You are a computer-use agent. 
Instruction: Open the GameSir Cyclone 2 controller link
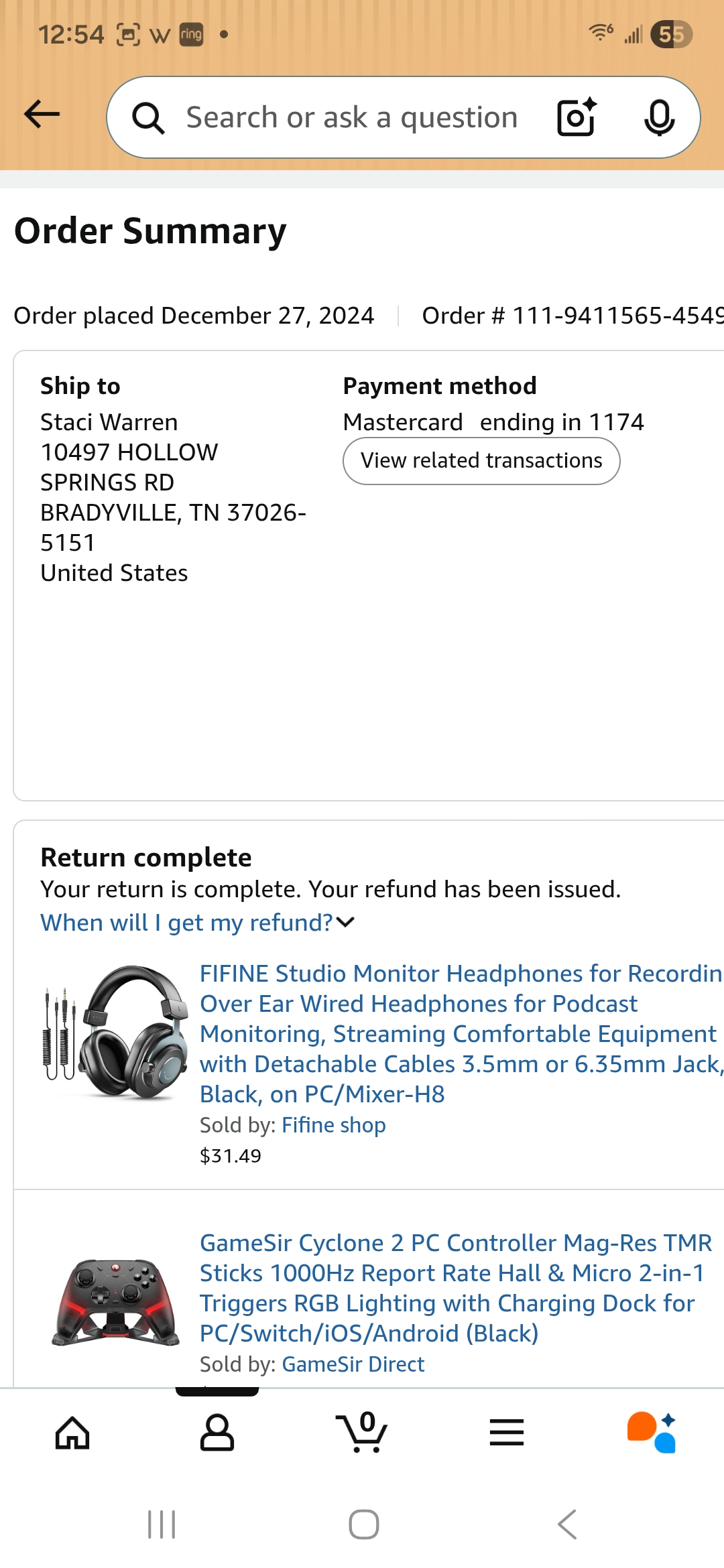tap(455, 1288)
